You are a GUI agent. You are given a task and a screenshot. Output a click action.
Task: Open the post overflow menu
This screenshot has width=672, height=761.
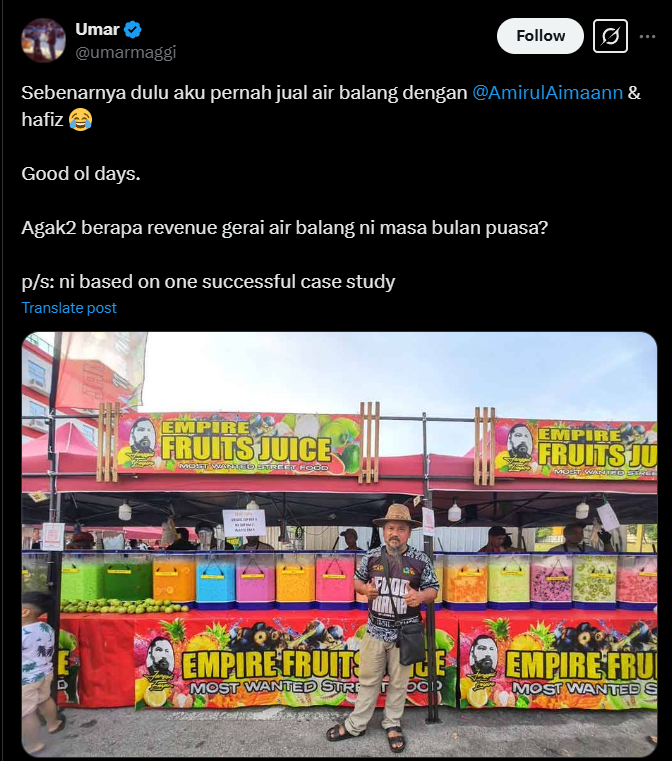647,37
